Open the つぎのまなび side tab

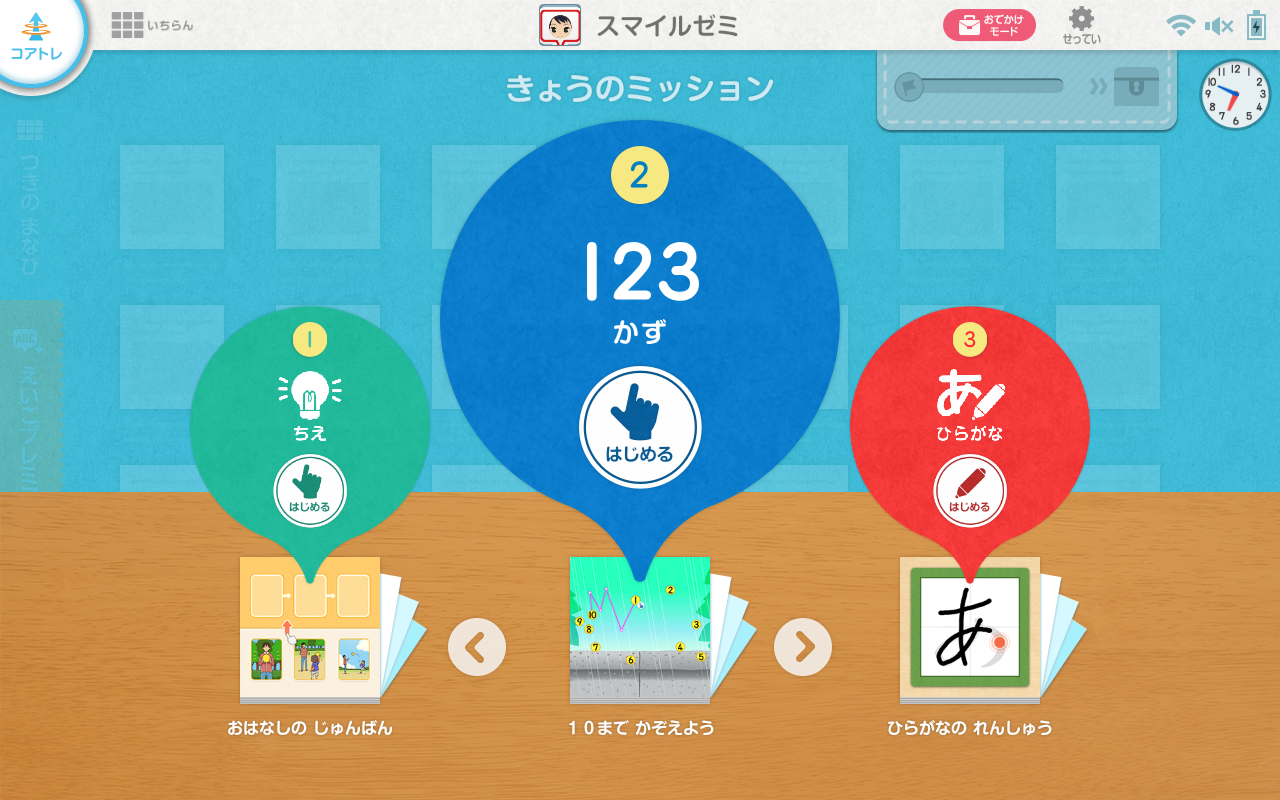[30, 200]
